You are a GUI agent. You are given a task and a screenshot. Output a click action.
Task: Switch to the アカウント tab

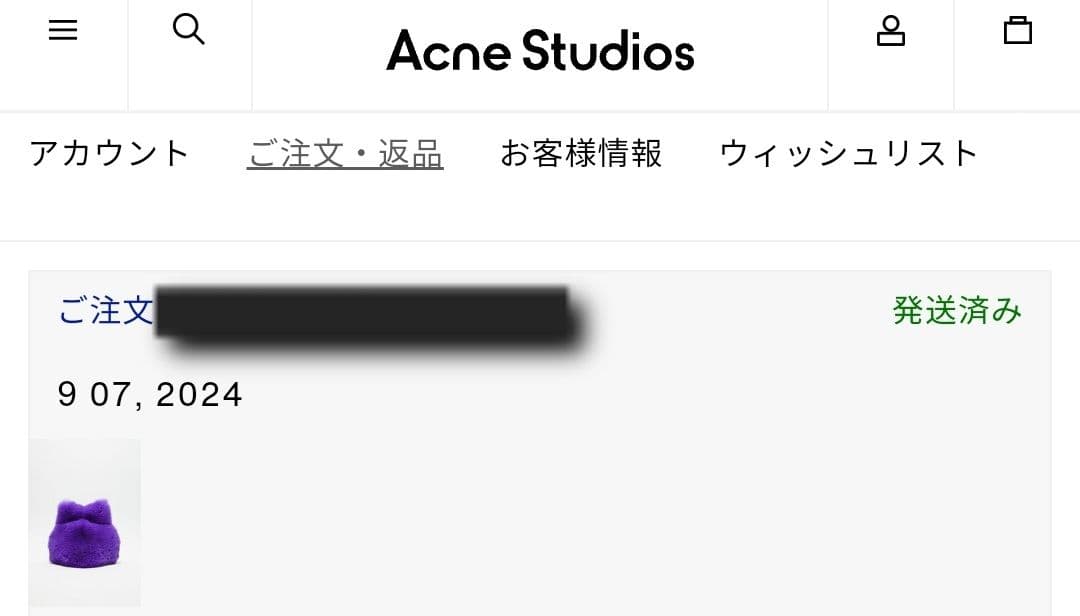(109, 154)
